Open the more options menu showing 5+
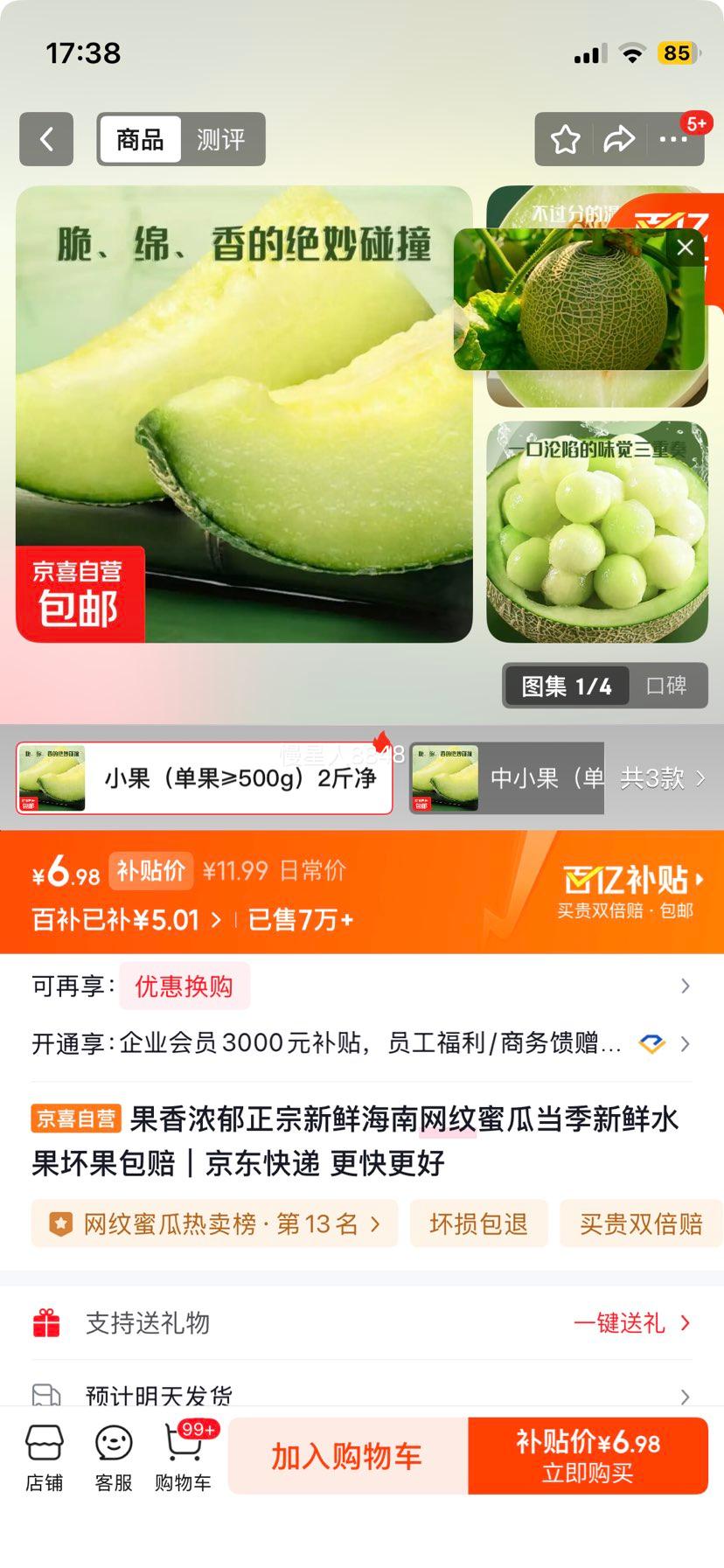Viewport: 724px width, 1568px height. tap(674, 140)
